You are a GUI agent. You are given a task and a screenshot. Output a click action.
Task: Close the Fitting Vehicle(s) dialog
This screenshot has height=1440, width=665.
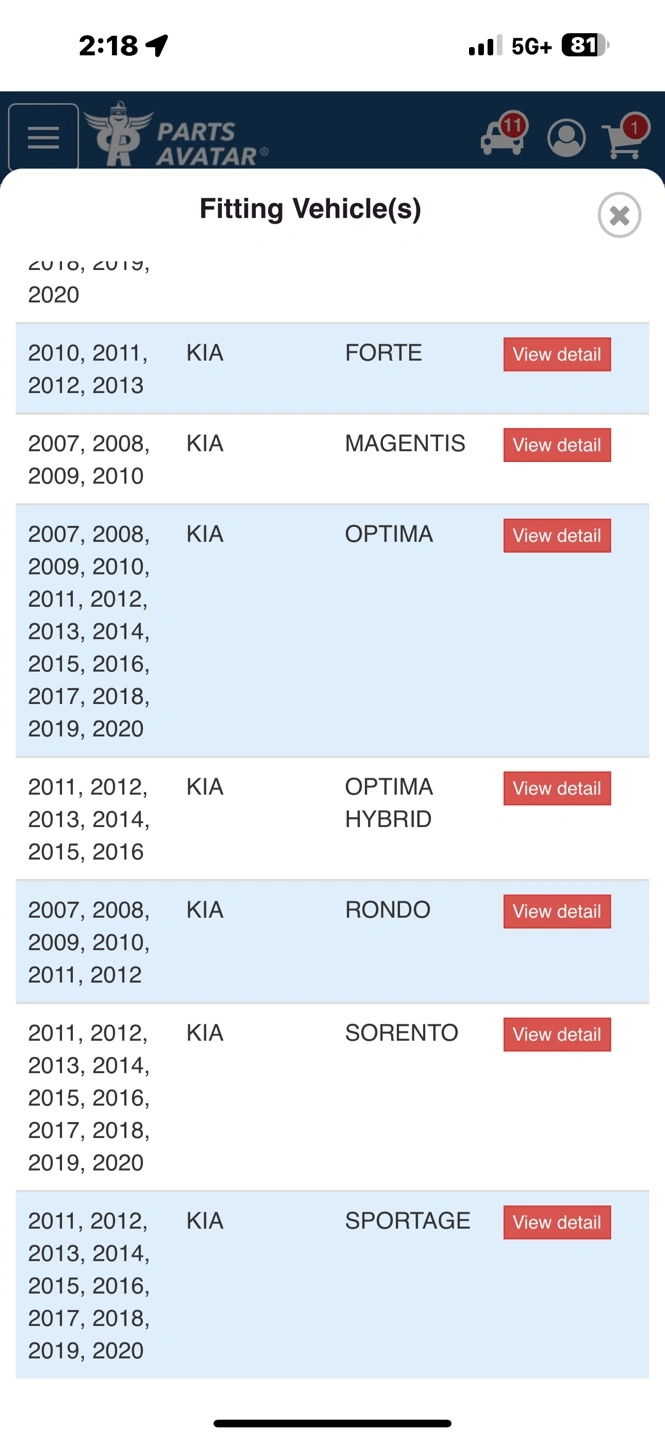pos(619,214)
